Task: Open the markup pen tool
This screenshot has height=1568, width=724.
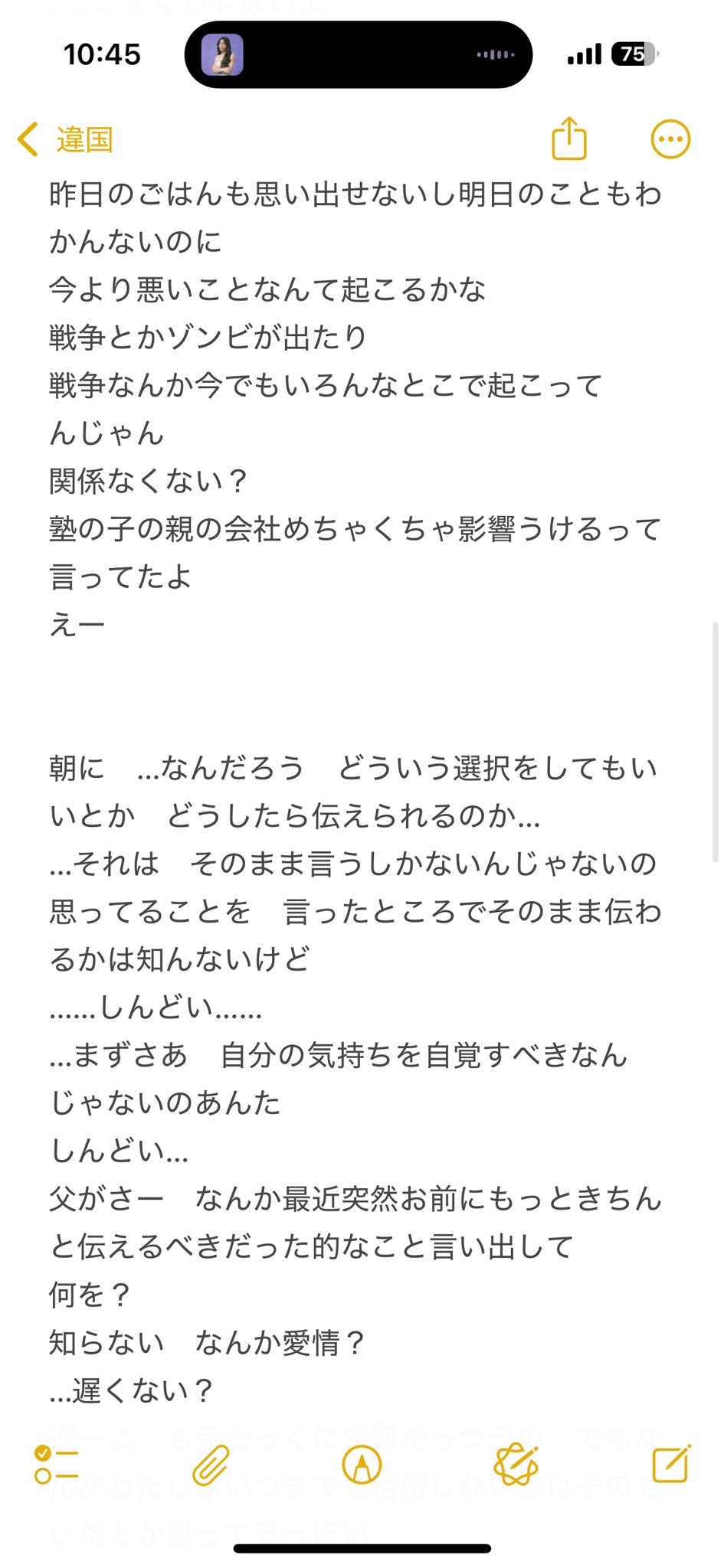Action: click(x=362, y=1465)
